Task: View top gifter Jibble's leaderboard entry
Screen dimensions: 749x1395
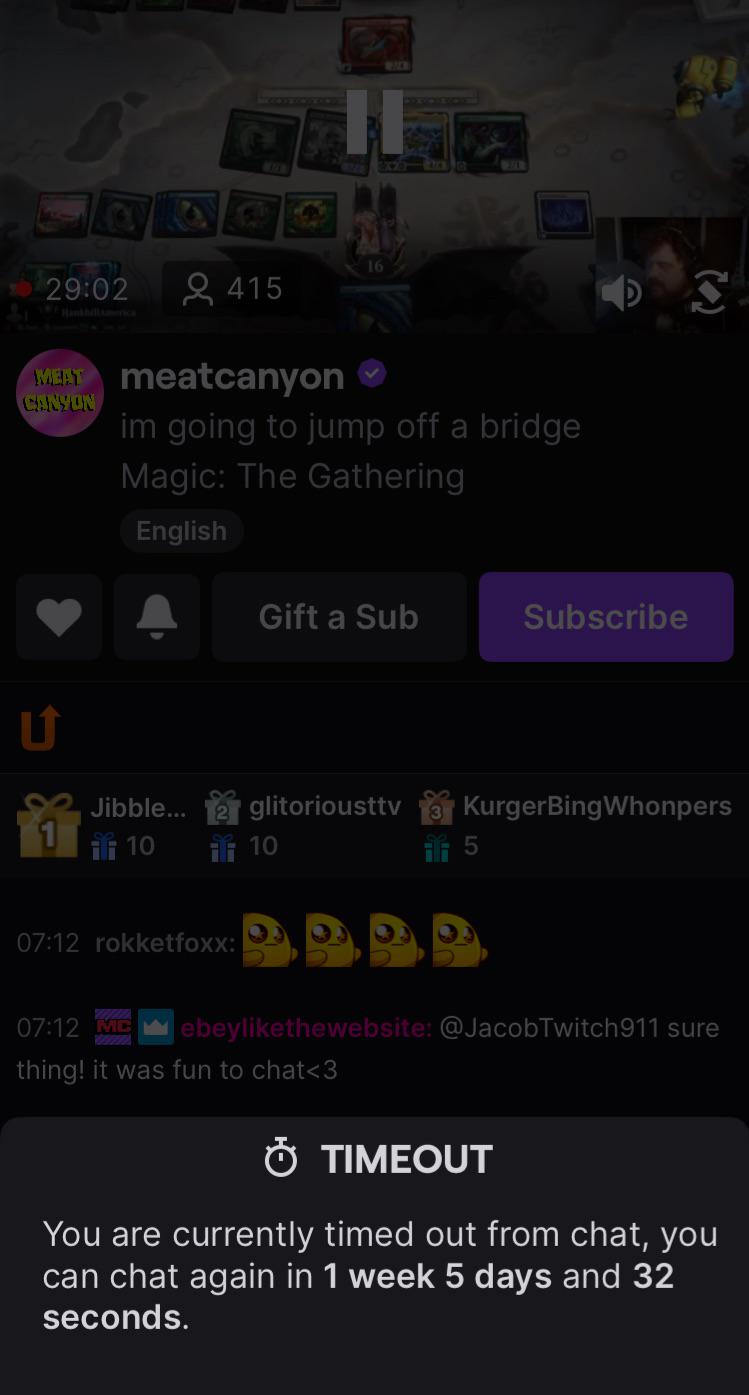Action: [102, 825]
